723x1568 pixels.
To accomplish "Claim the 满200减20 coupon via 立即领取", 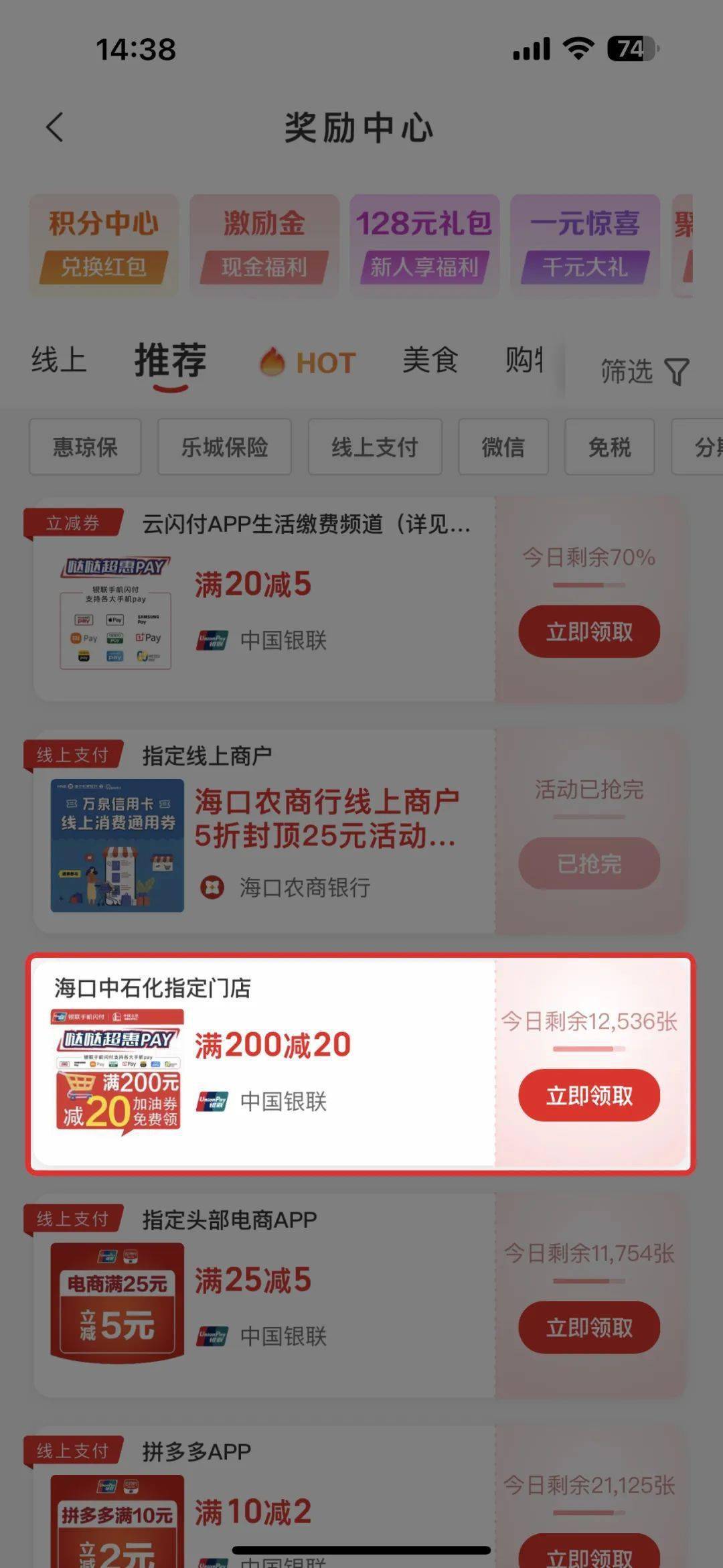I will pyautogui.click(x=588, y=1095).
